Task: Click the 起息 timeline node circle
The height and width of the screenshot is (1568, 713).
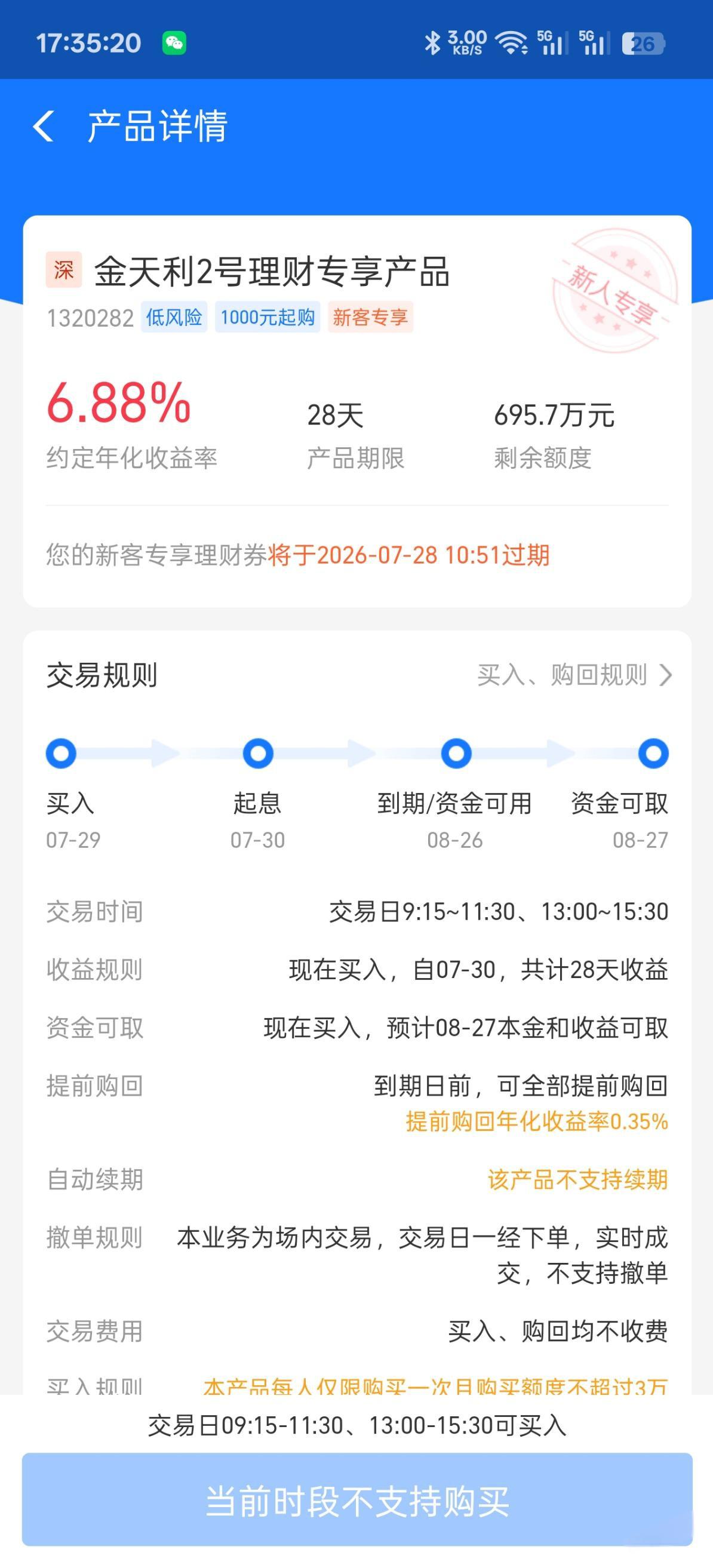Action: pyautogui.click(x=257, y=753)
